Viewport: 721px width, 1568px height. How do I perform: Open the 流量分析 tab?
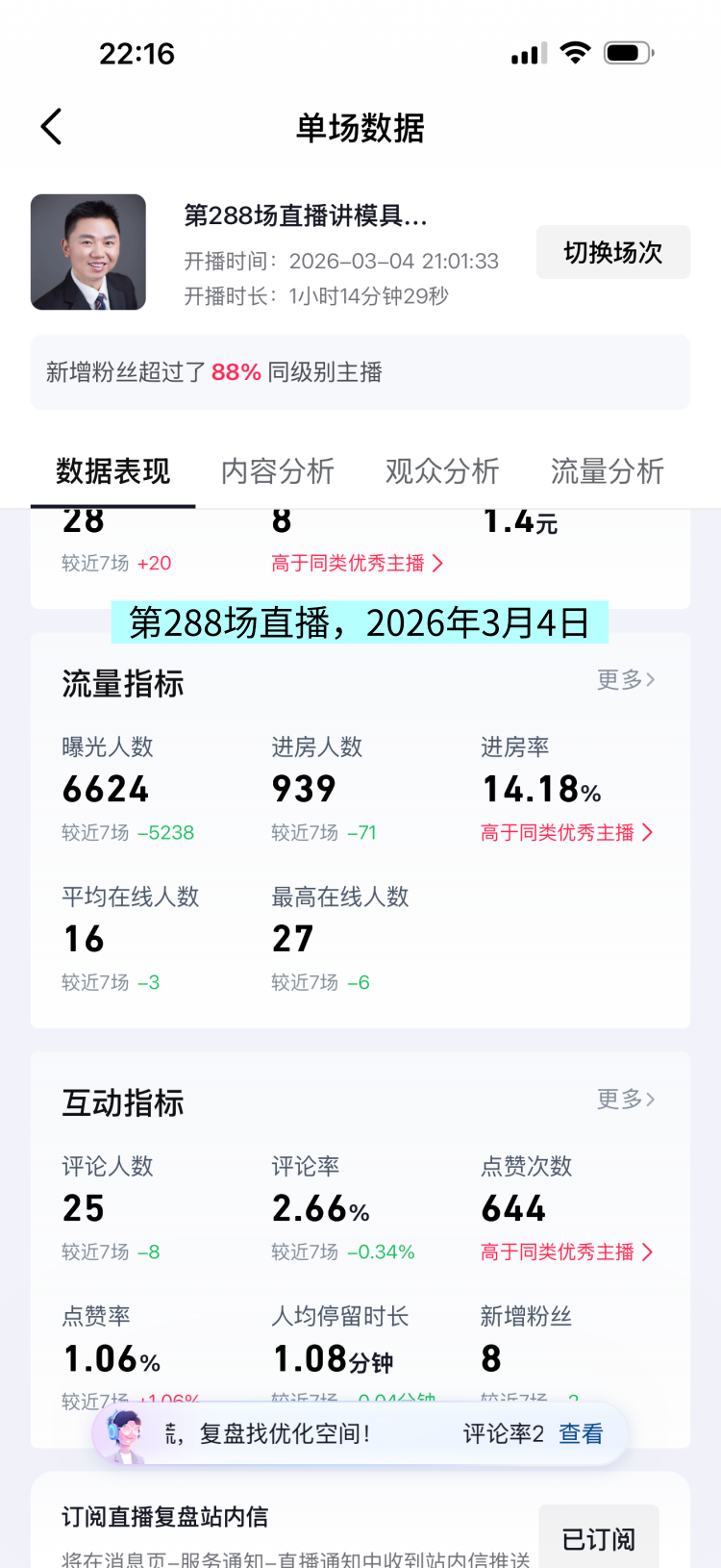[607, 471]
